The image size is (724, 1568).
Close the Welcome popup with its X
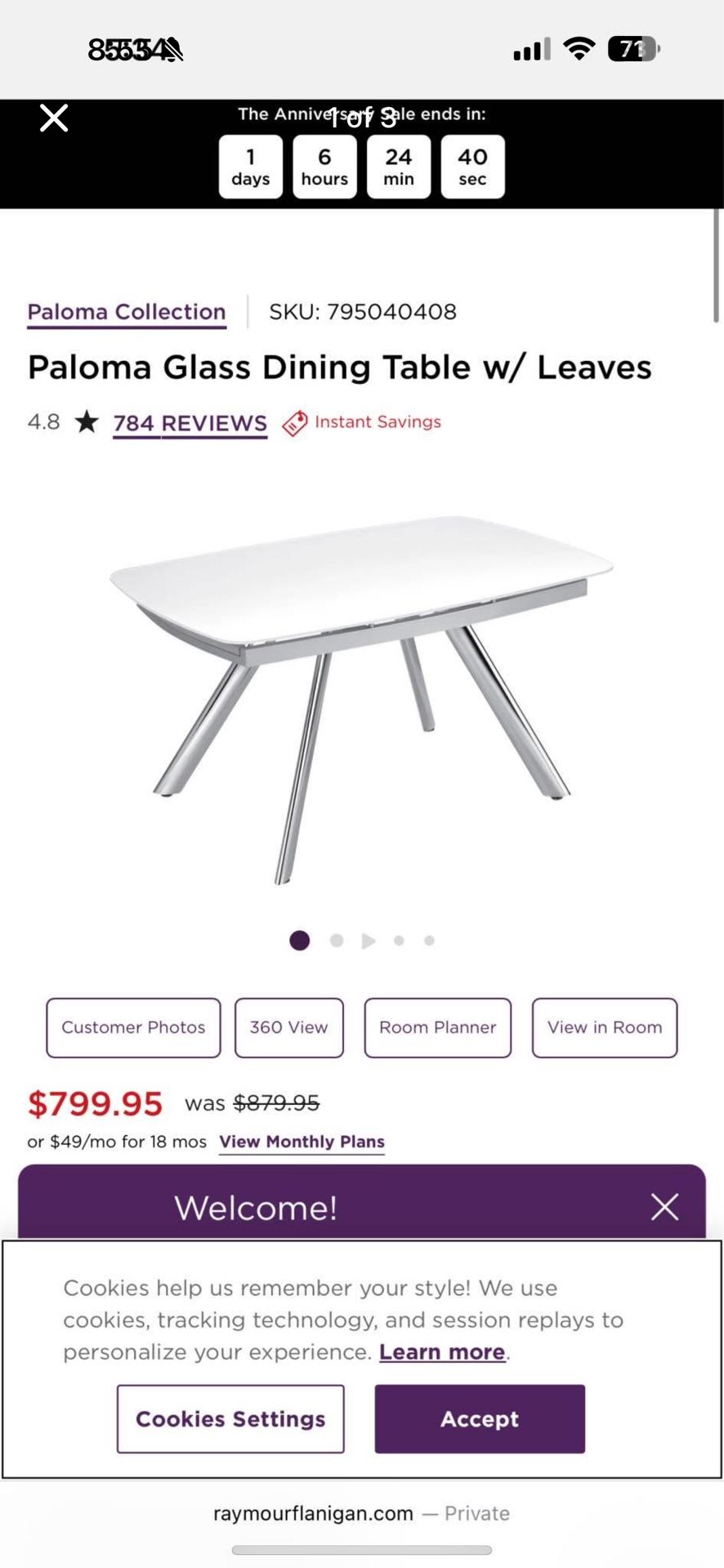click(664, 1207)
